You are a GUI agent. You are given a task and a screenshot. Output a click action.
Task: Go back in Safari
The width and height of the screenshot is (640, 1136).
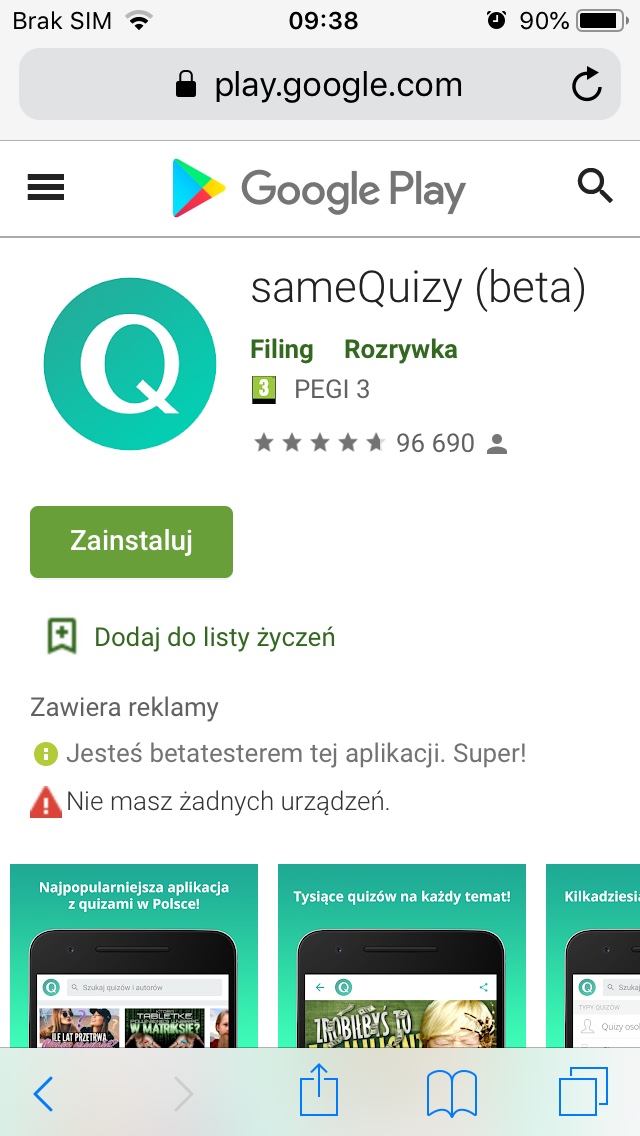pyautogui.click(x=44, y=1095)
